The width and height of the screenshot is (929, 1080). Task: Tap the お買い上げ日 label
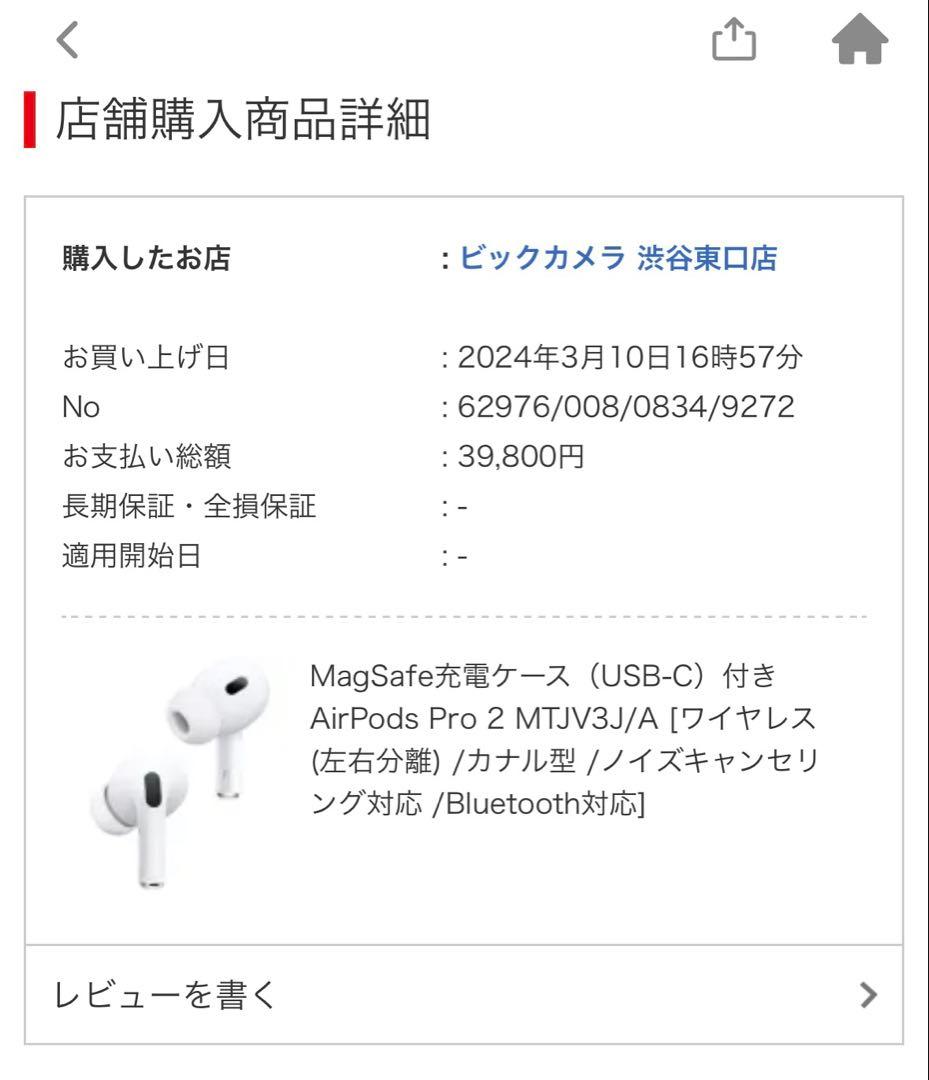(147, 355)
